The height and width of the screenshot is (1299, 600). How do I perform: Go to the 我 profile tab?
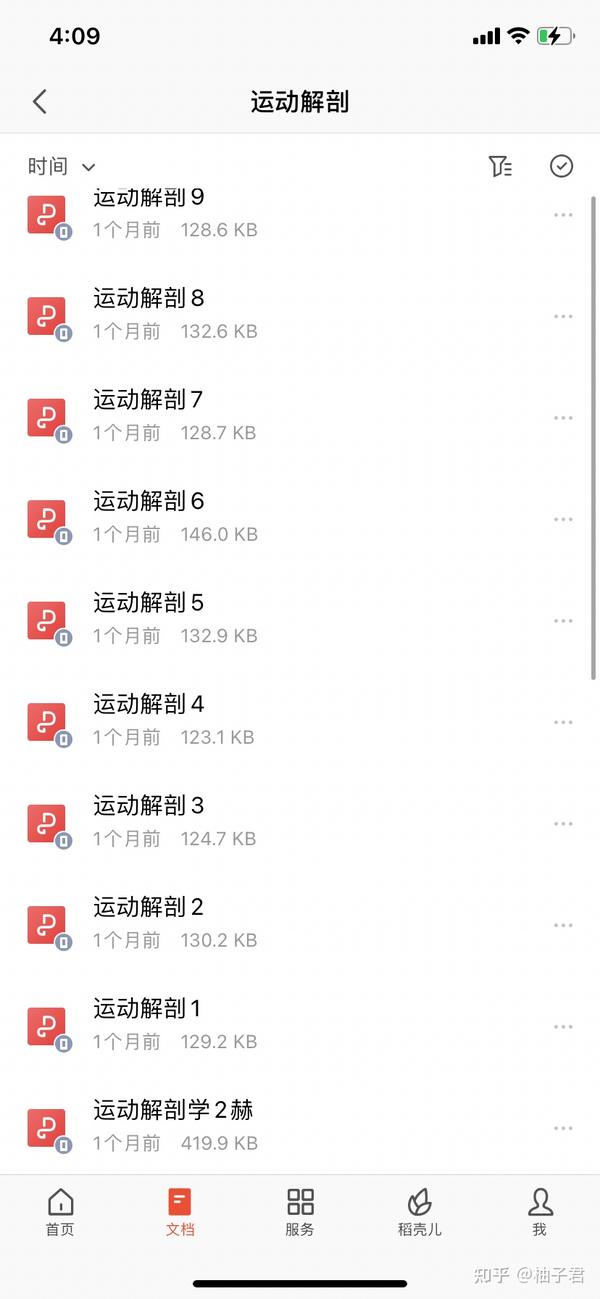[540, 1212]
